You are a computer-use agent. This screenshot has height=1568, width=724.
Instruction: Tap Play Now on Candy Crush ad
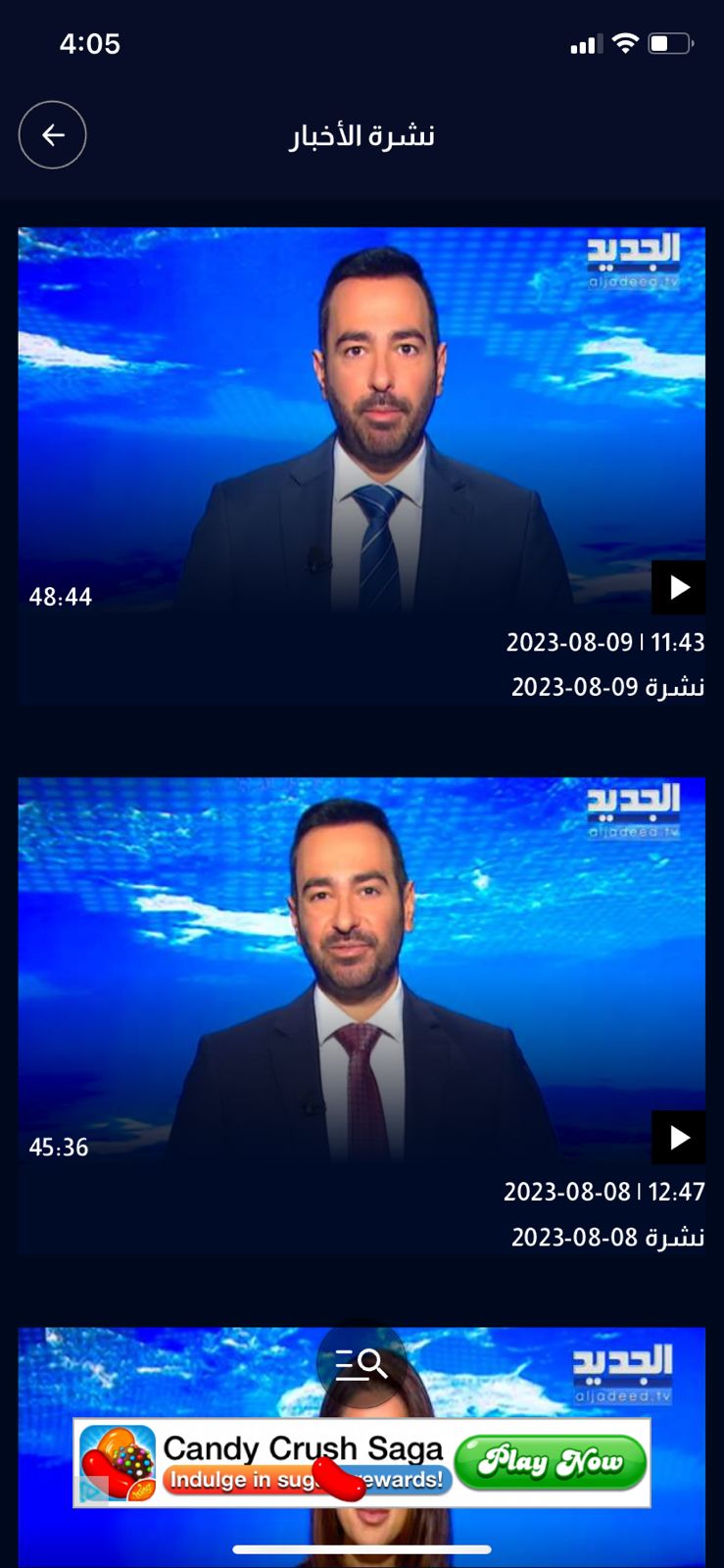click(x=550, y=1462)
